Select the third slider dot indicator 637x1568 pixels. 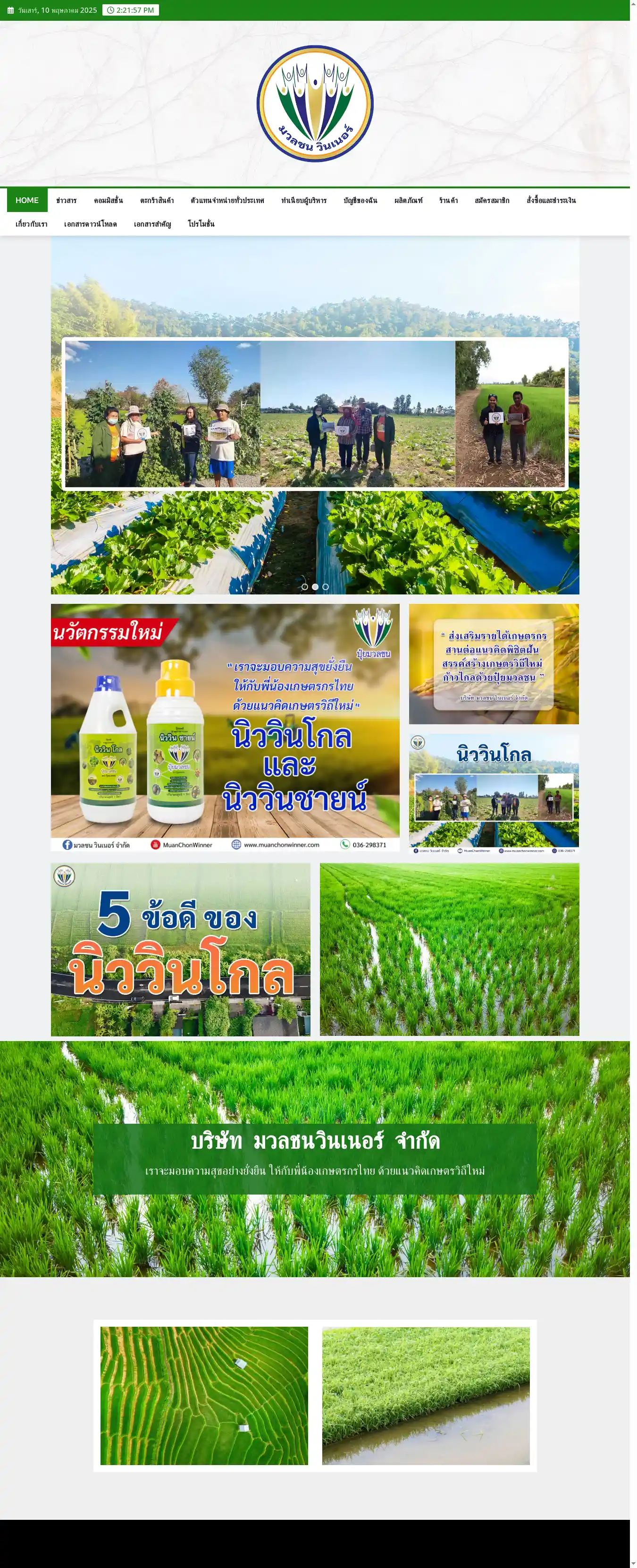(x=326, y=587)
